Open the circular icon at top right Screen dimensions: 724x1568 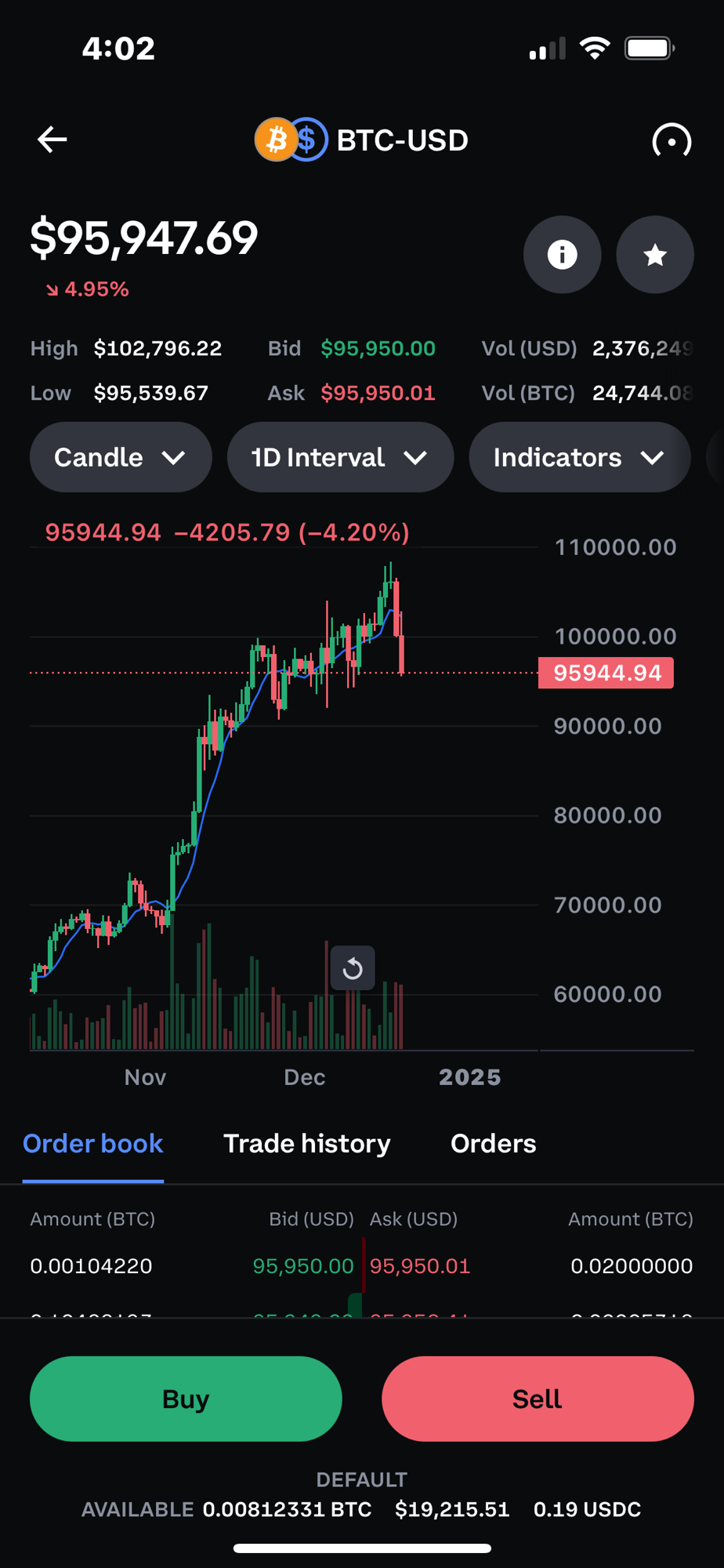point(672,141)
